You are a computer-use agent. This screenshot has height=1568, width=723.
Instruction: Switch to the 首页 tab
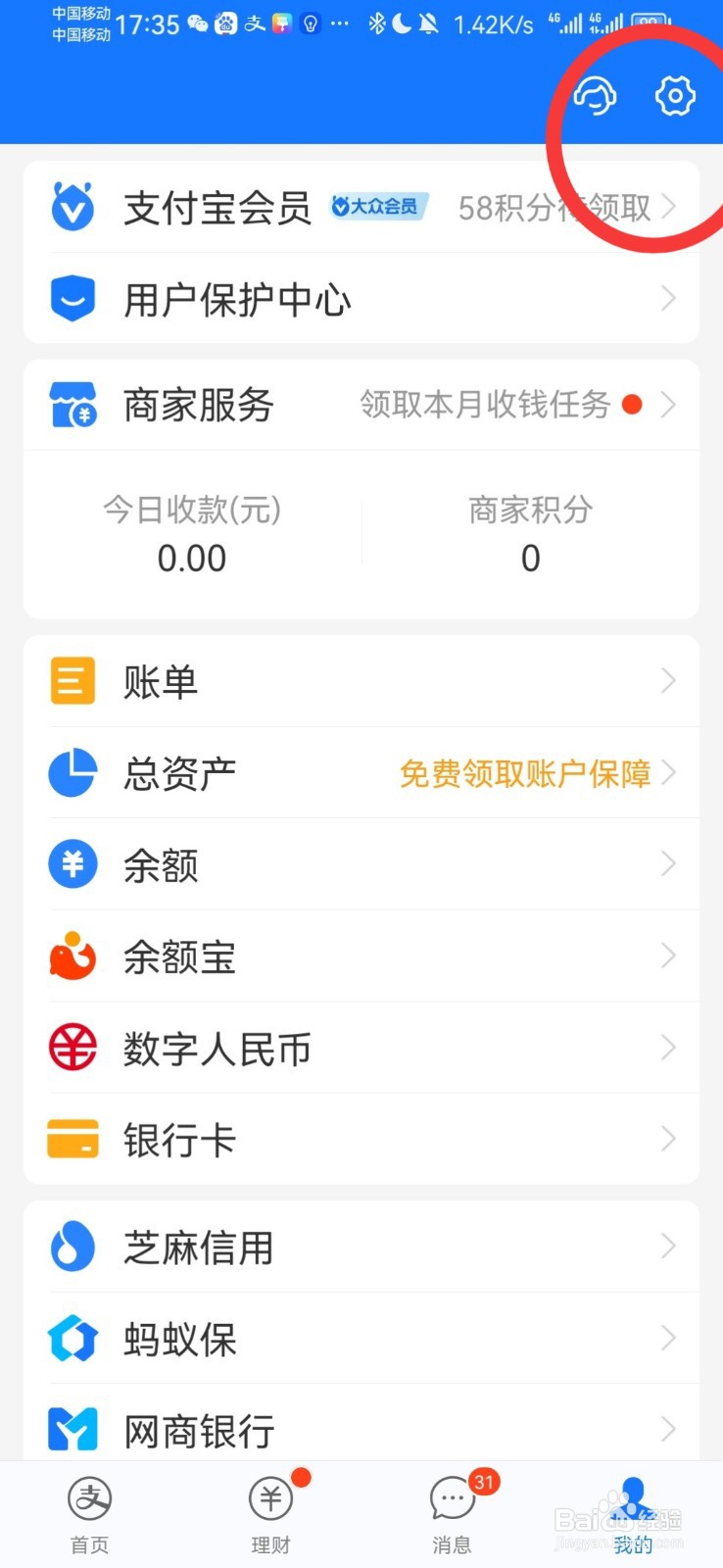90,1514
